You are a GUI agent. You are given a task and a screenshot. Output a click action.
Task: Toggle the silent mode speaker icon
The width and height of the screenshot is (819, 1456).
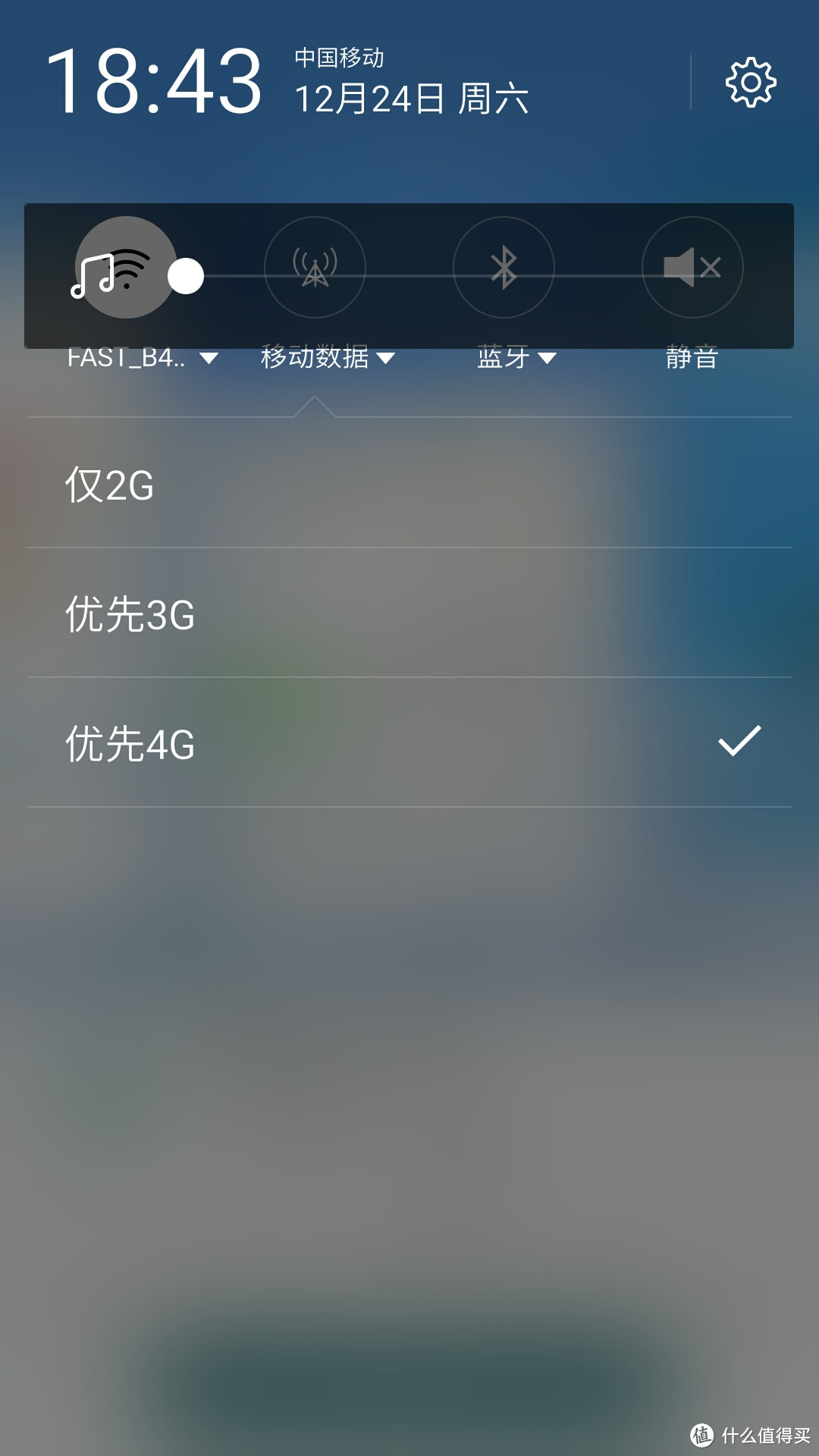(x=692, y=267)
